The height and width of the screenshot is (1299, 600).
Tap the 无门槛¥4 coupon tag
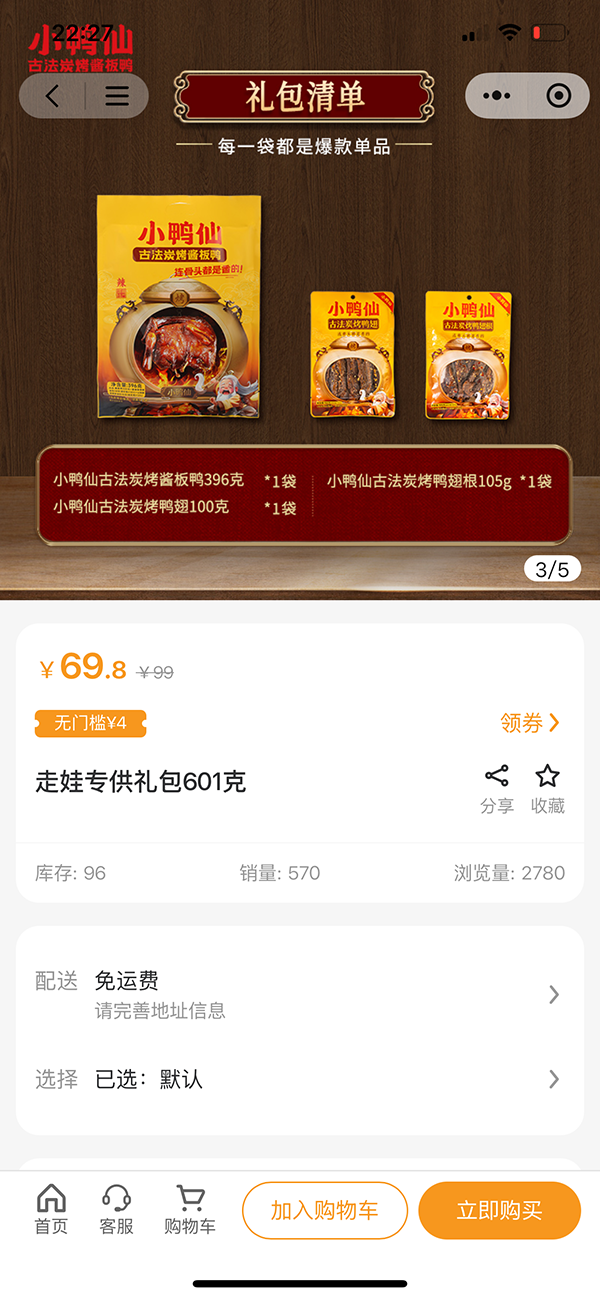point(91,723)
